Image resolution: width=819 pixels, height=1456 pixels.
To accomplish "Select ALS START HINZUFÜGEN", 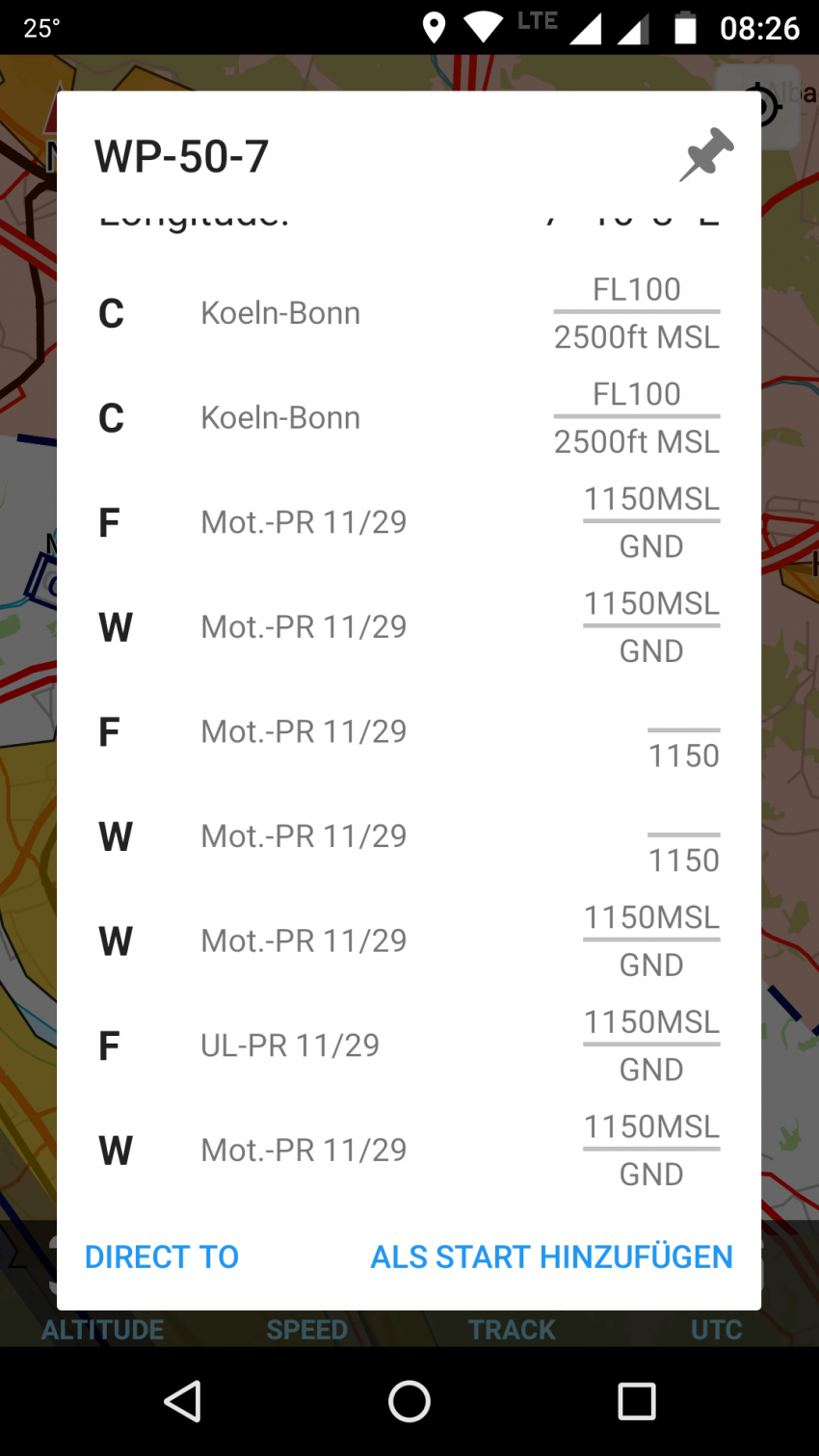I will [552, 1257].
